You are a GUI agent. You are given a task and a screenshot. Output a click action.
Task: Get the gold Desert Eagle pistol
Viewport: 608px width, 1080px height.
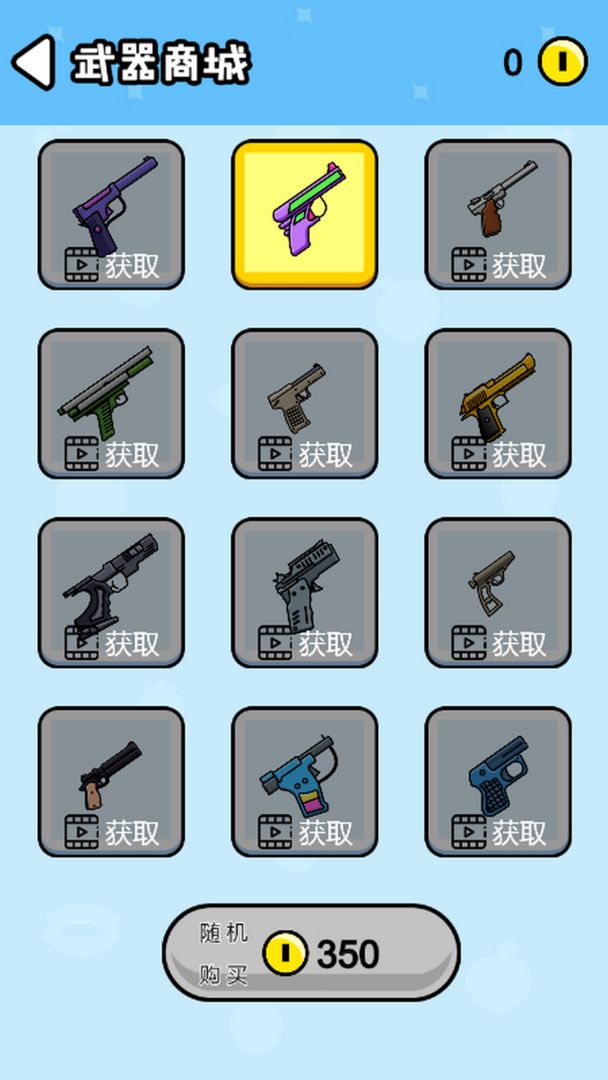498,404
